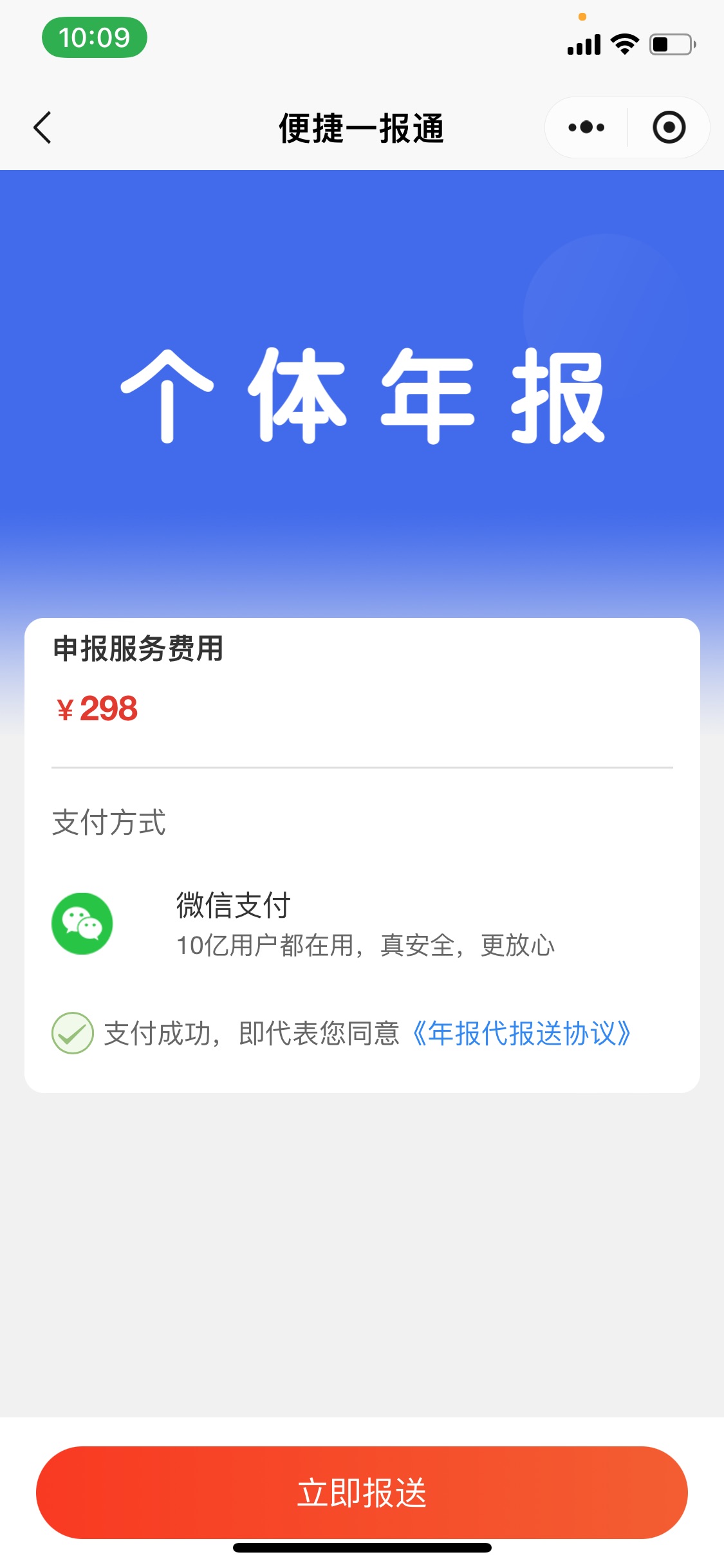Go back using the arrow
The width and height of the screenshot is (724, 1568).
[42, 127]
